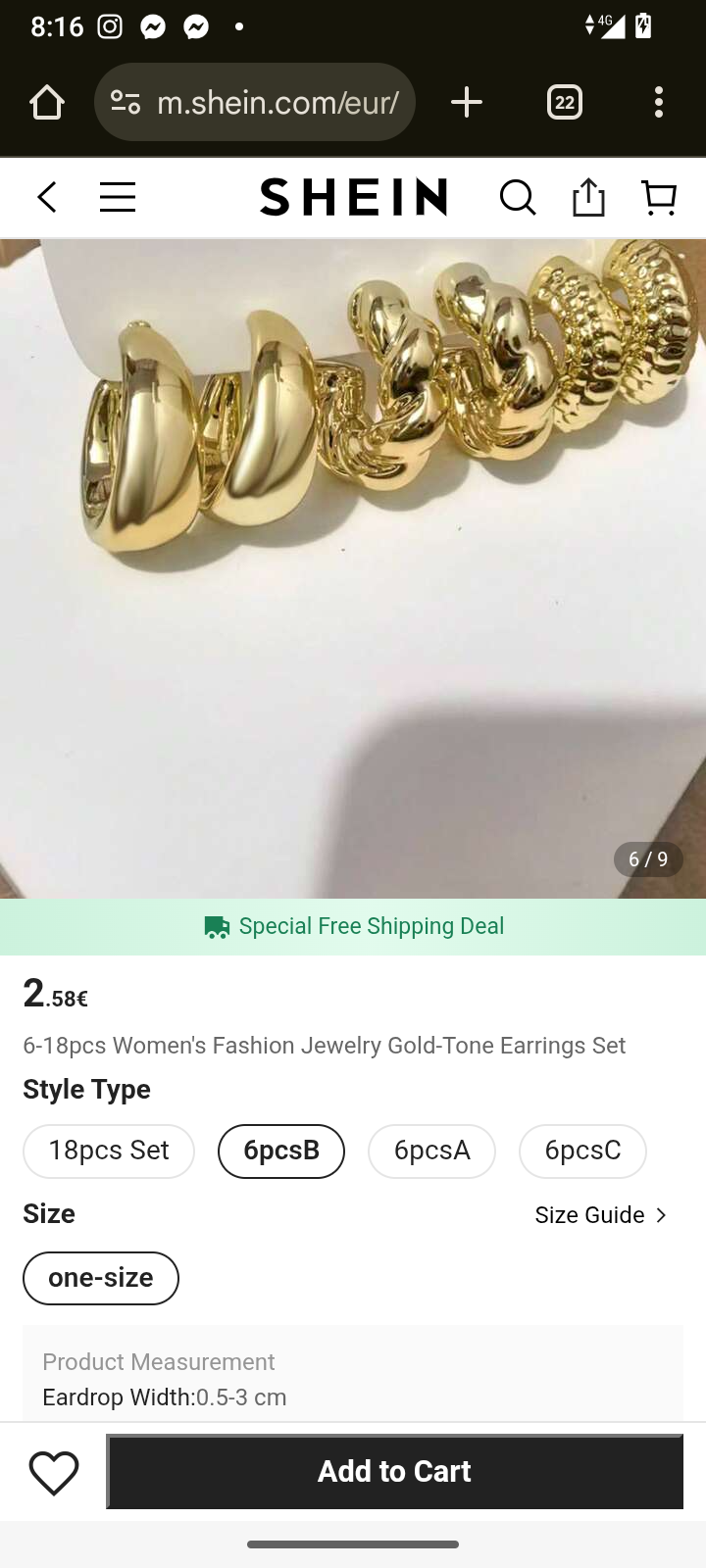The width and height of the screenshot is (706, 1568).
Task: Go back to the previous SHEIN page
Action: point(46,198)
